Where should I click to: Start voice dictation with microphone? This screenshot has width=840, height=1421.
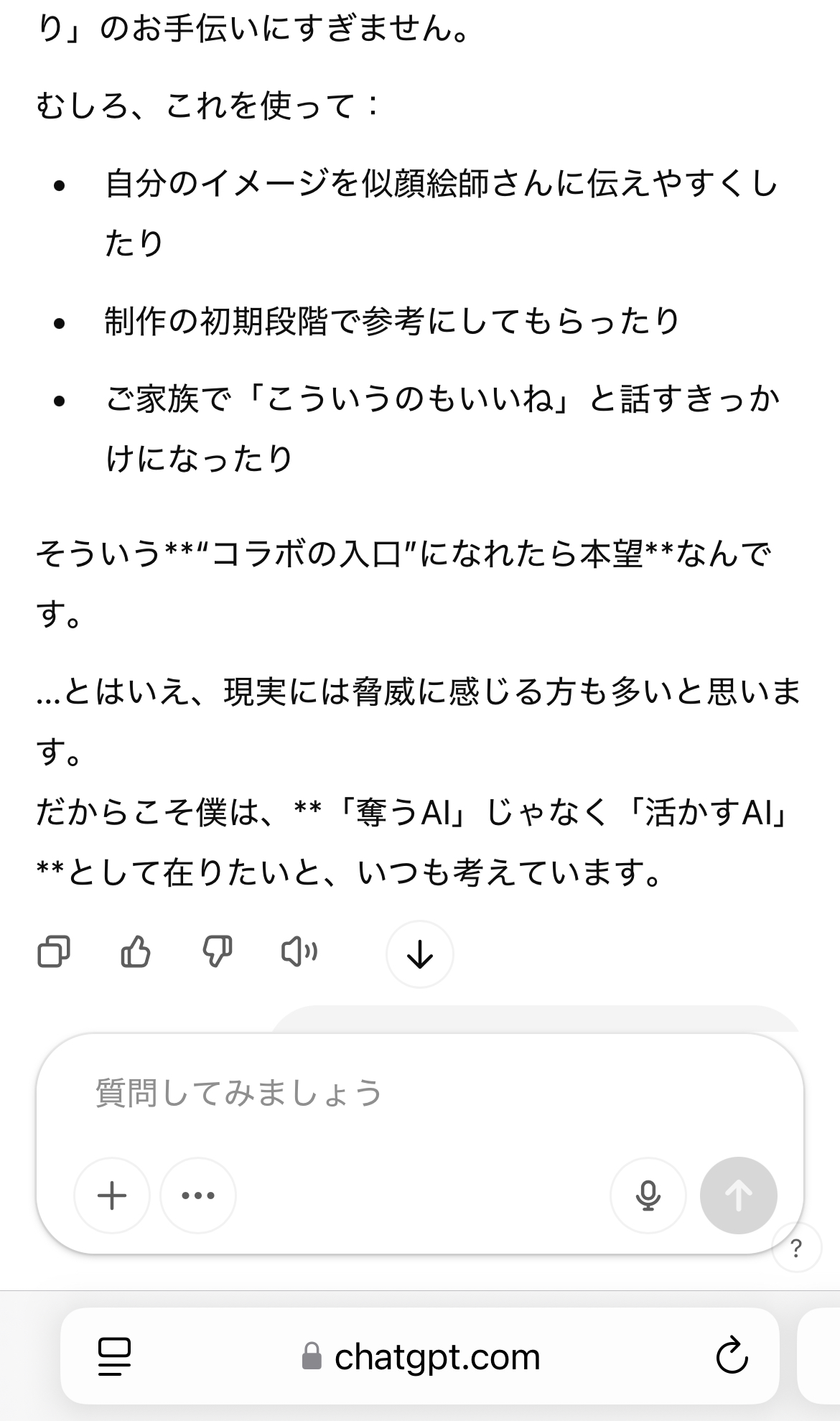click(x=648, y=1196)
